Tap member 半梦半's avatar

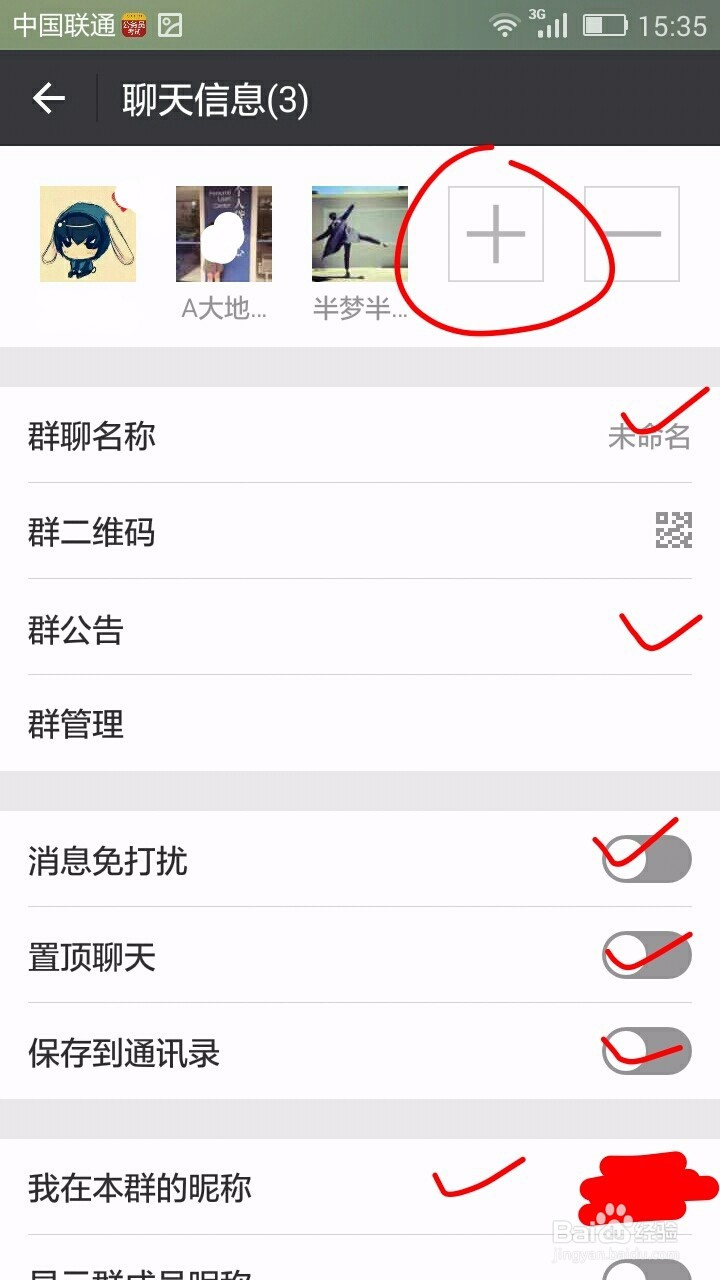pyautogui.click(x=359, y=232)
